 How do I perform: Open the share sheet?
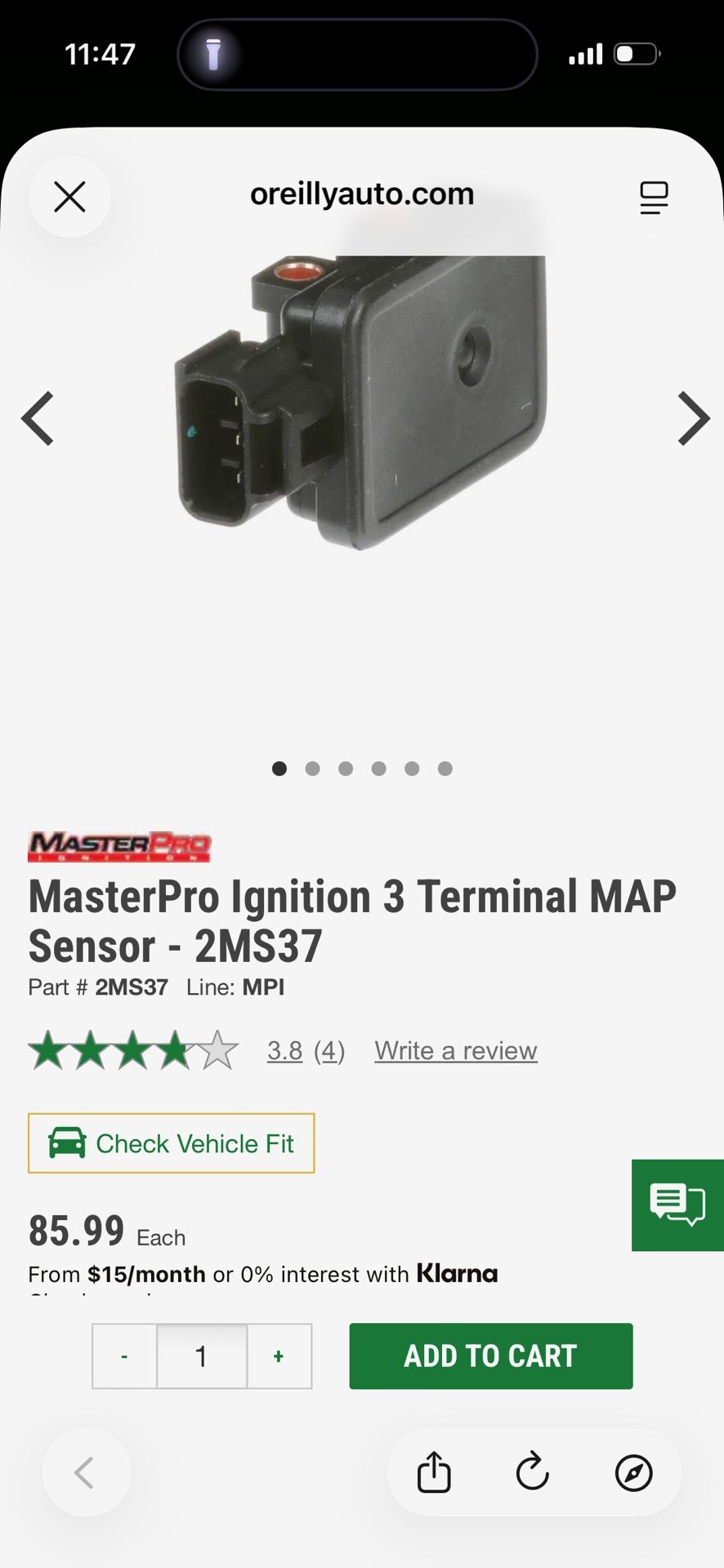(433, 1472)
